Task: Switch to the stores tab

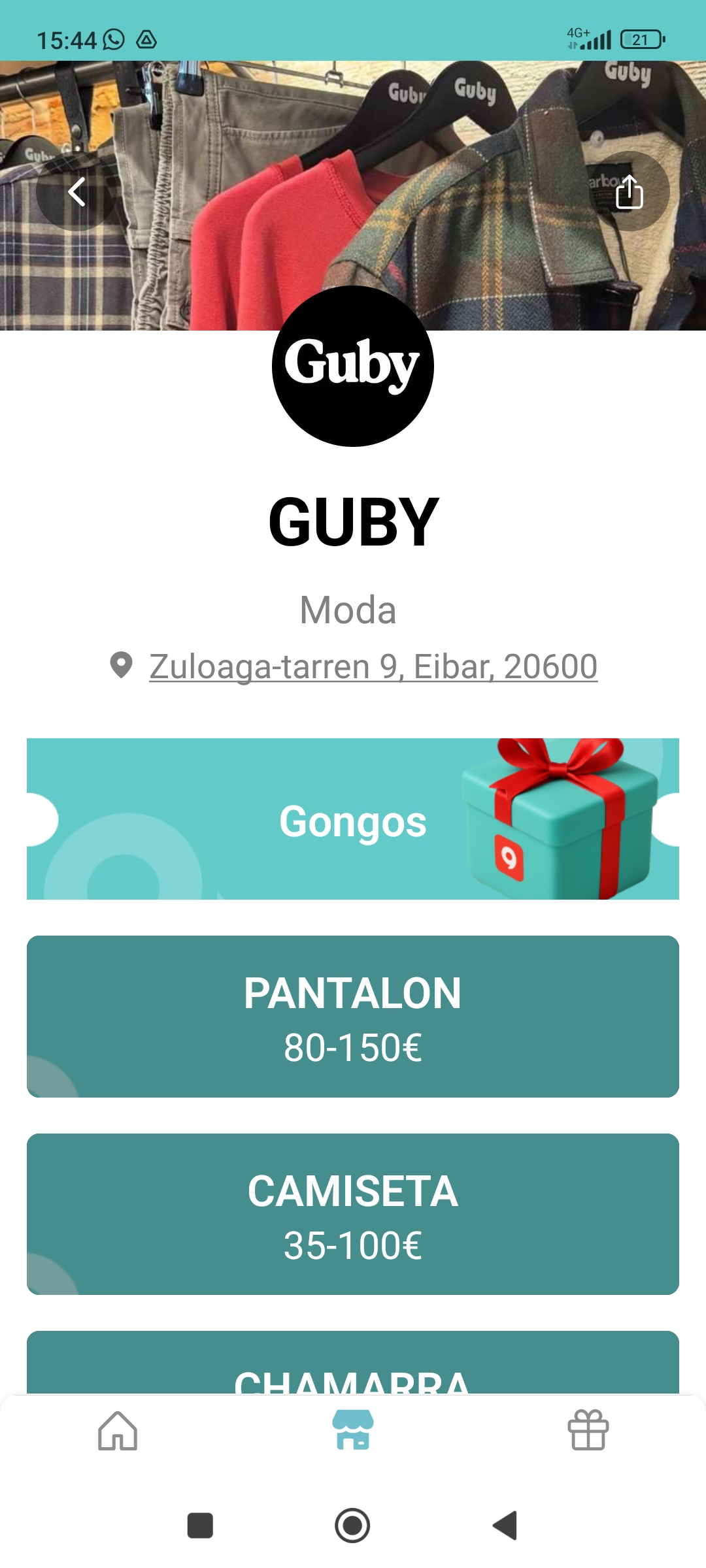Action: click(353, 1431)
